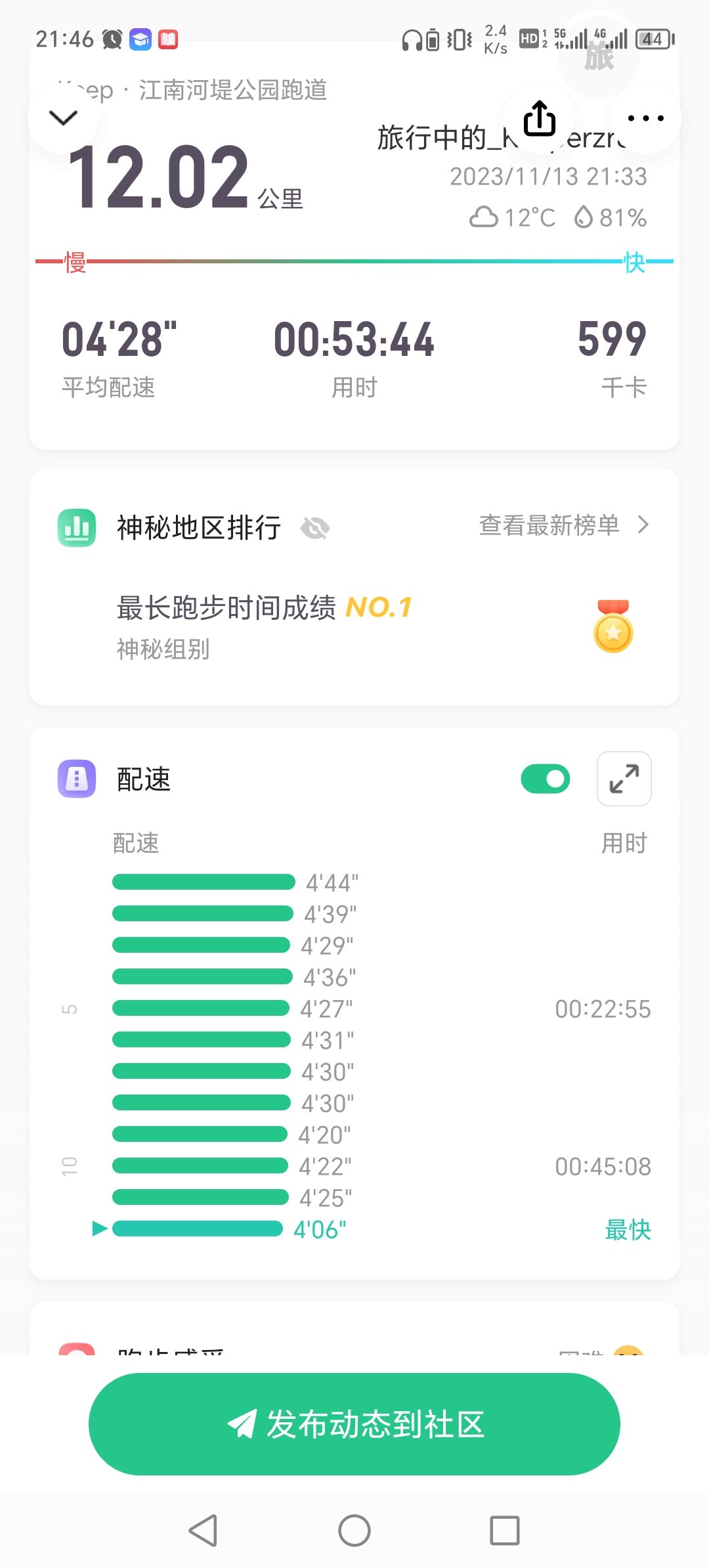The width and height of the screenshot is (709, 1568).
Task: Collapse the run summary with the down chevron
Action: [63, 118]
